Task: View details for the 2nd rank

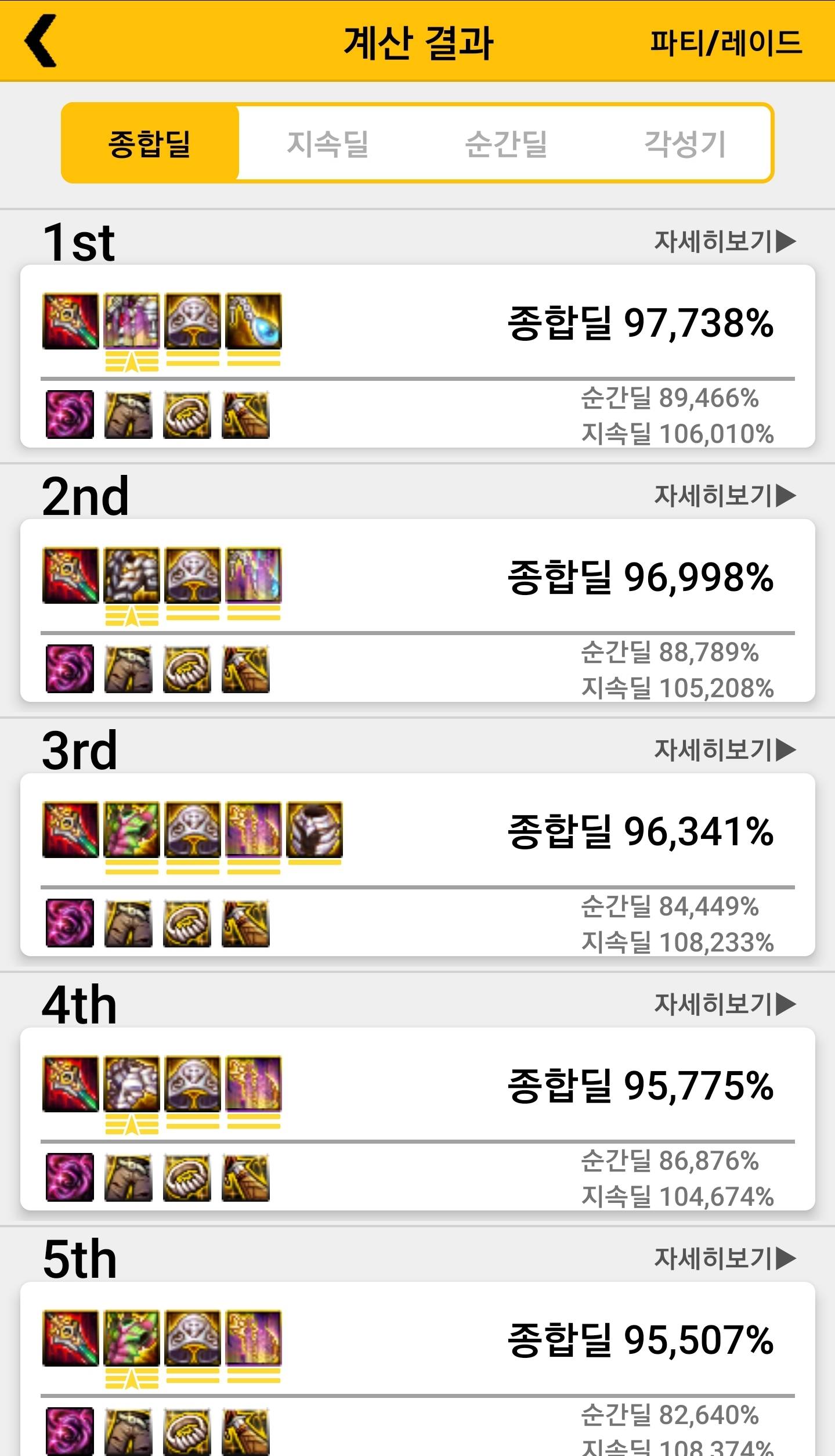Action: click(725, 496)
